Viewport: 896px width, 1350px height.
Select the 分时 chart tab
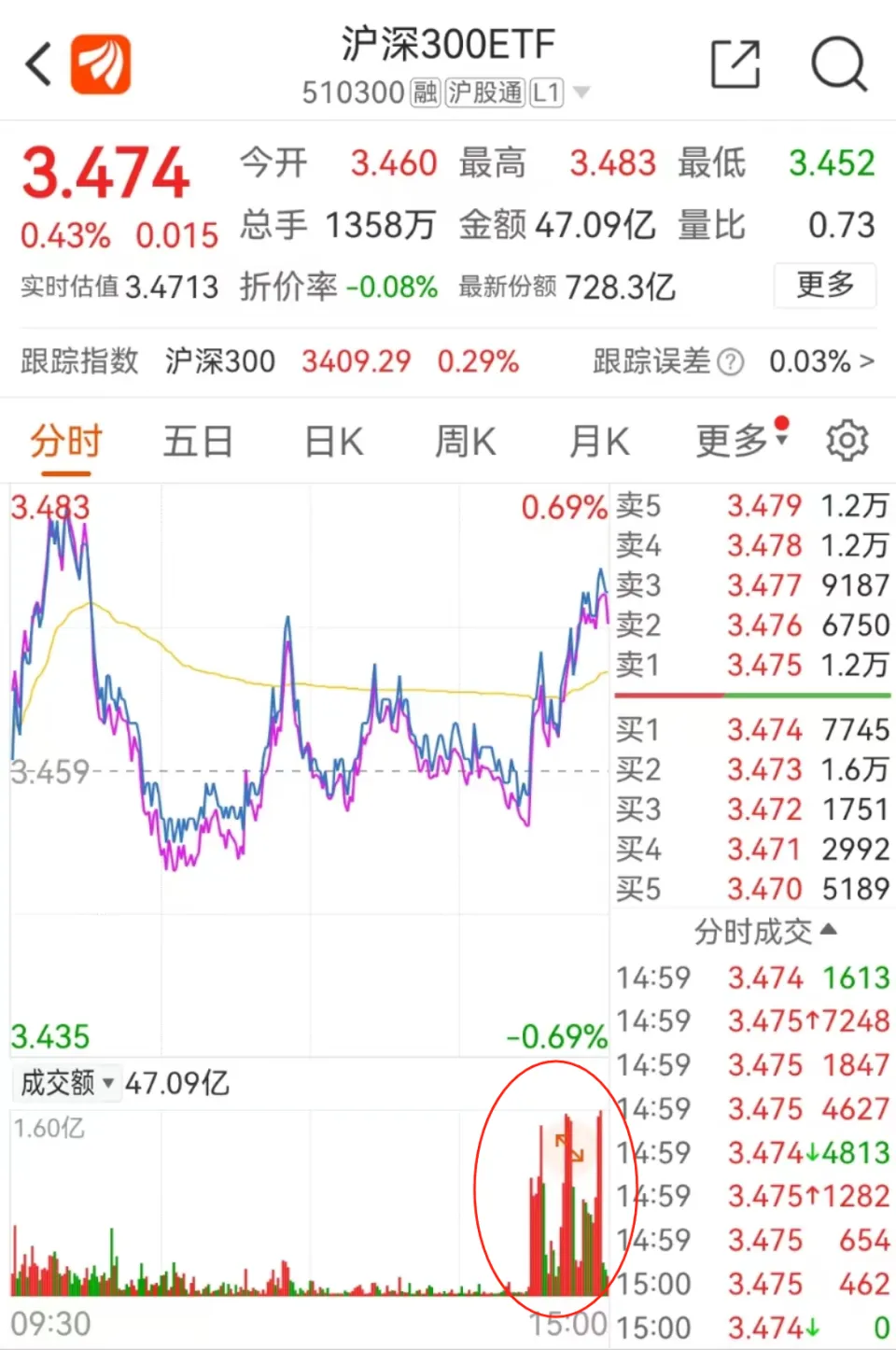pyautogui.click(x=65, y=442)
